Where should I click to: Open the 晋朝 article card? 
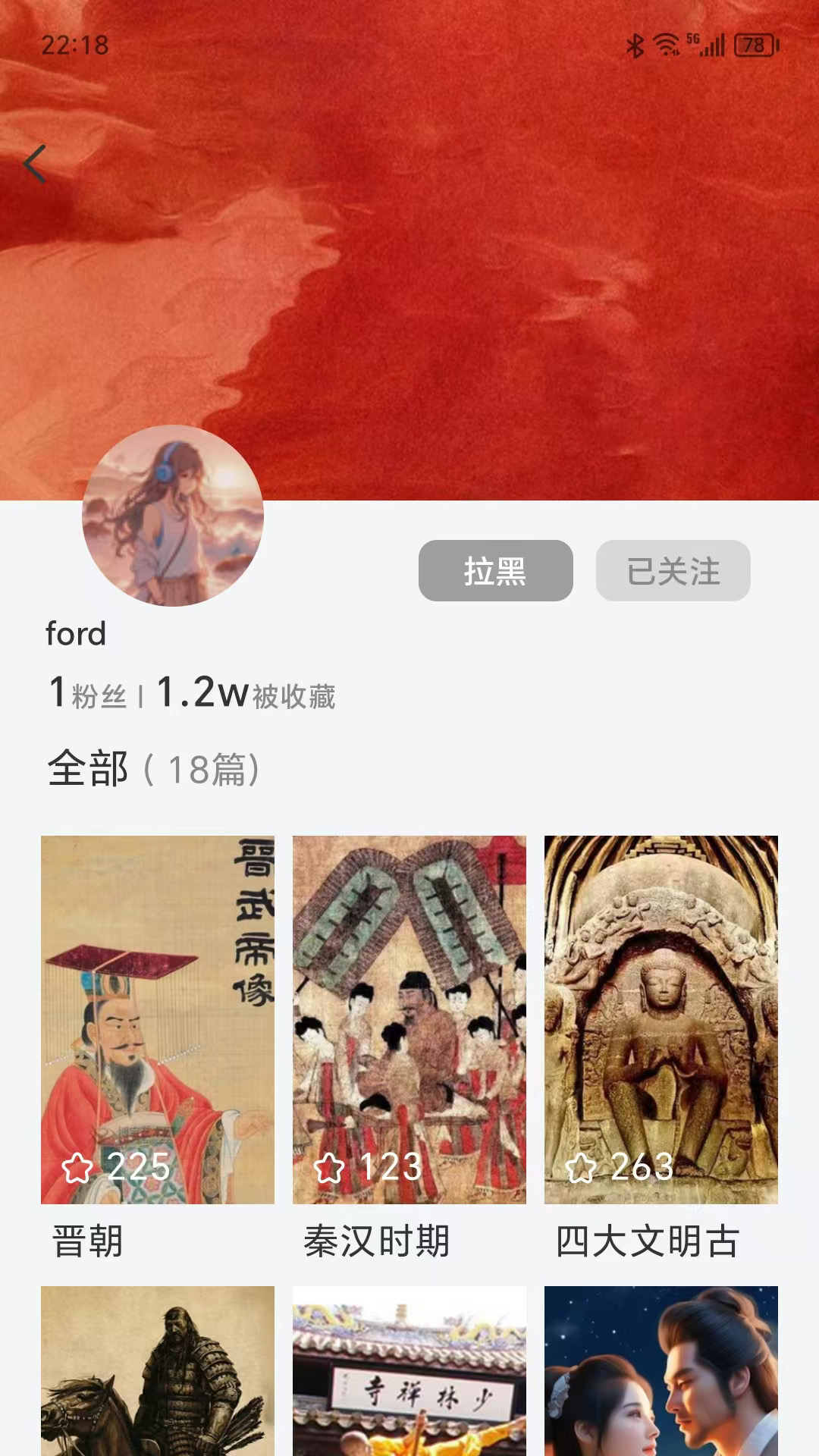[158, 1020]
